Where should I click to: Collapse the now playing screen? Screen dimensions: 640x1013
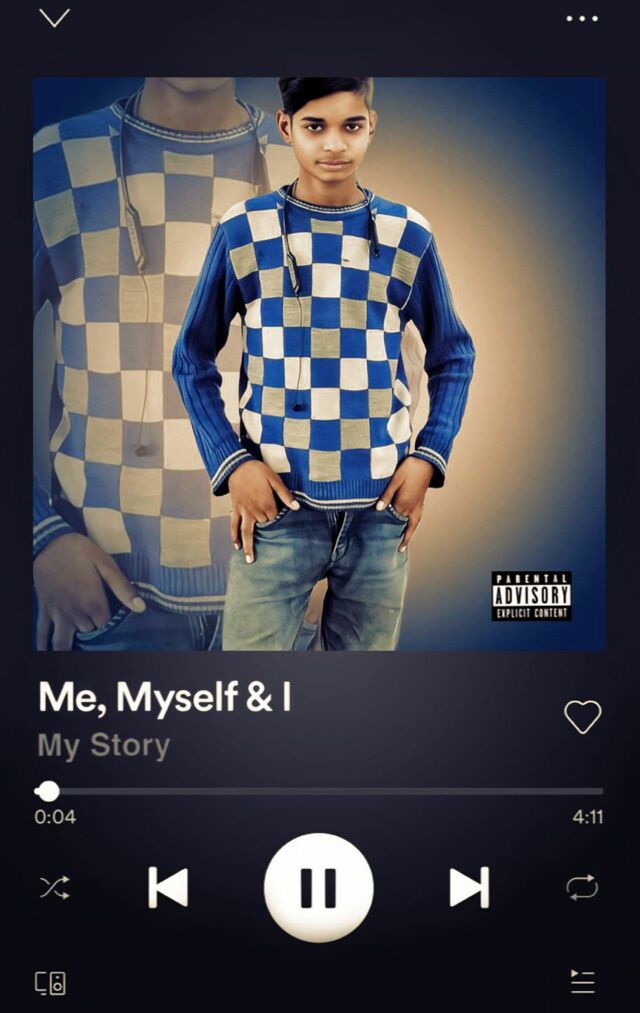[54, 18]
